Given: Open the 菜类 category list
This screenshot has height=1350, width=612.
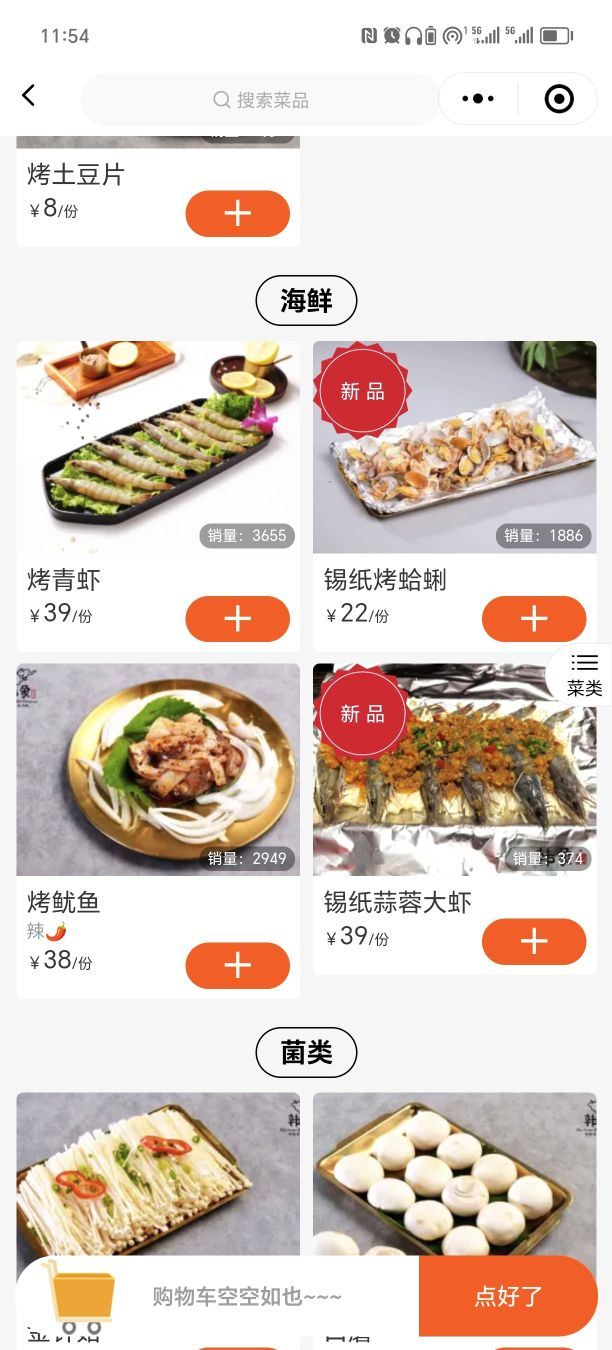Looking at the screenshot, I should click(x=583, y=674).
